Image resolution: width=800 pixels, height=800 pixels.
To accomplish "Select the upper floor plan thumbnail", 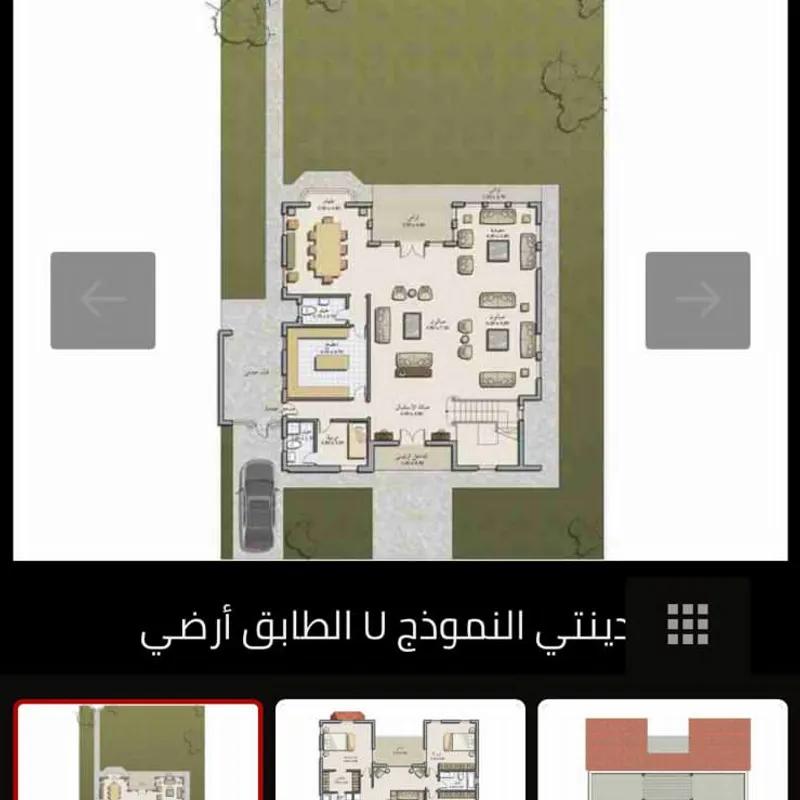I will [400, 752].
